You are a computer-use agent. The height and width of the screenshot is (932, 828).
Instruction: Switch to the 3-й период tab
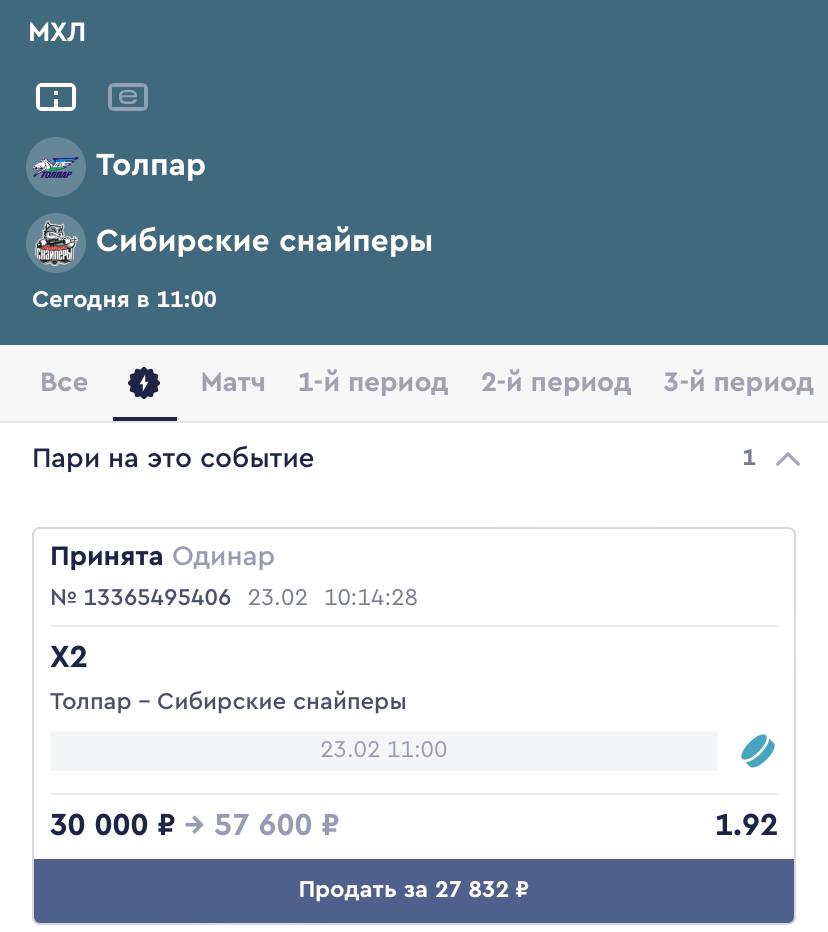(x=738, y=382)
